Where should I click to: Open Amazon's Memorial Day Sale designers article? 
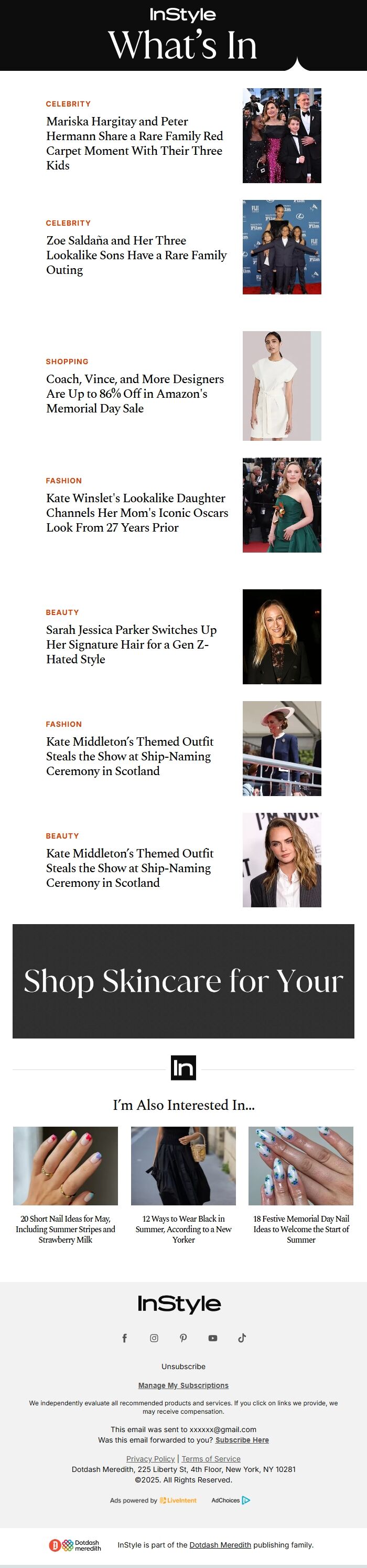[x=135, y=393]
